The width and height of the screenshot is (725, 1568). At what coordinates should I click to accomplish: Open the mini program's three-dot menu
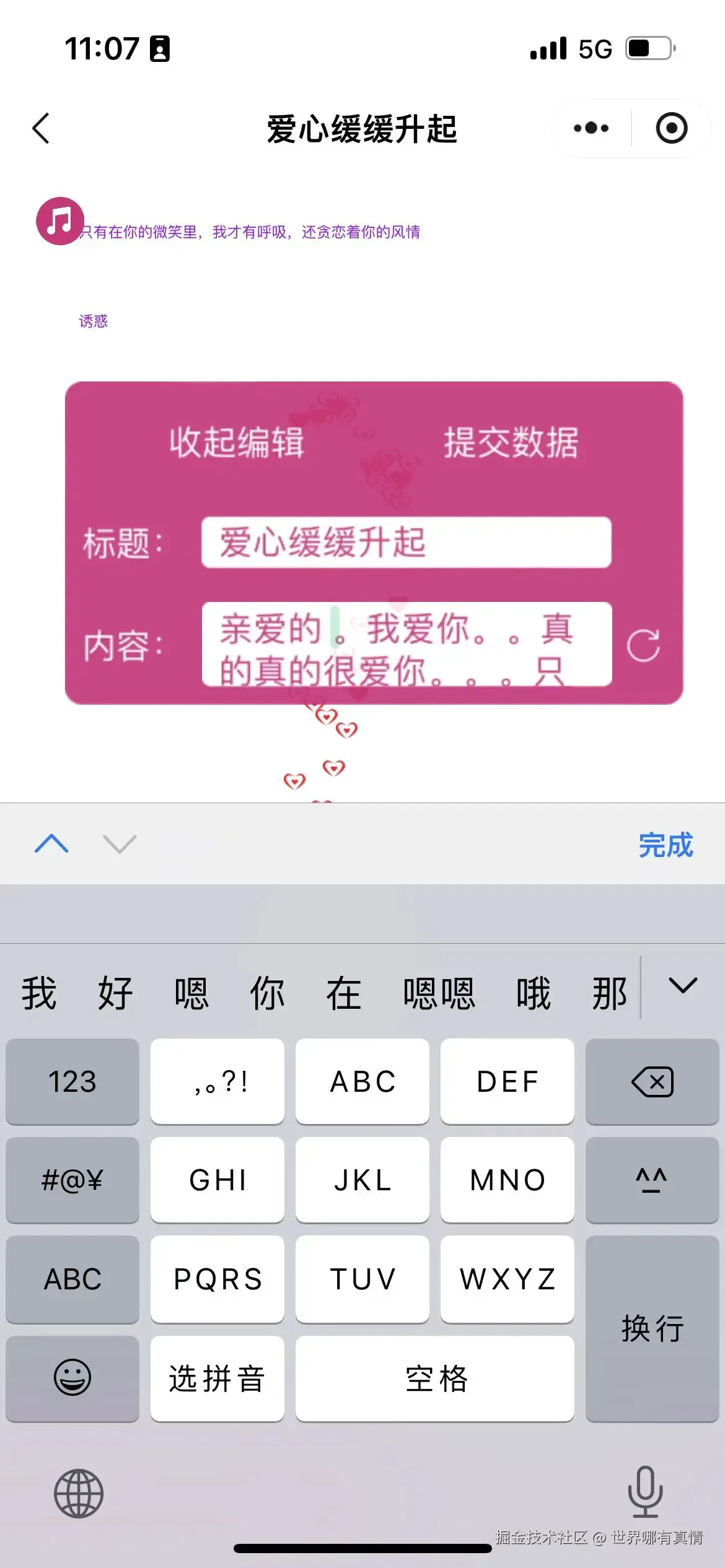click(591, 128)
